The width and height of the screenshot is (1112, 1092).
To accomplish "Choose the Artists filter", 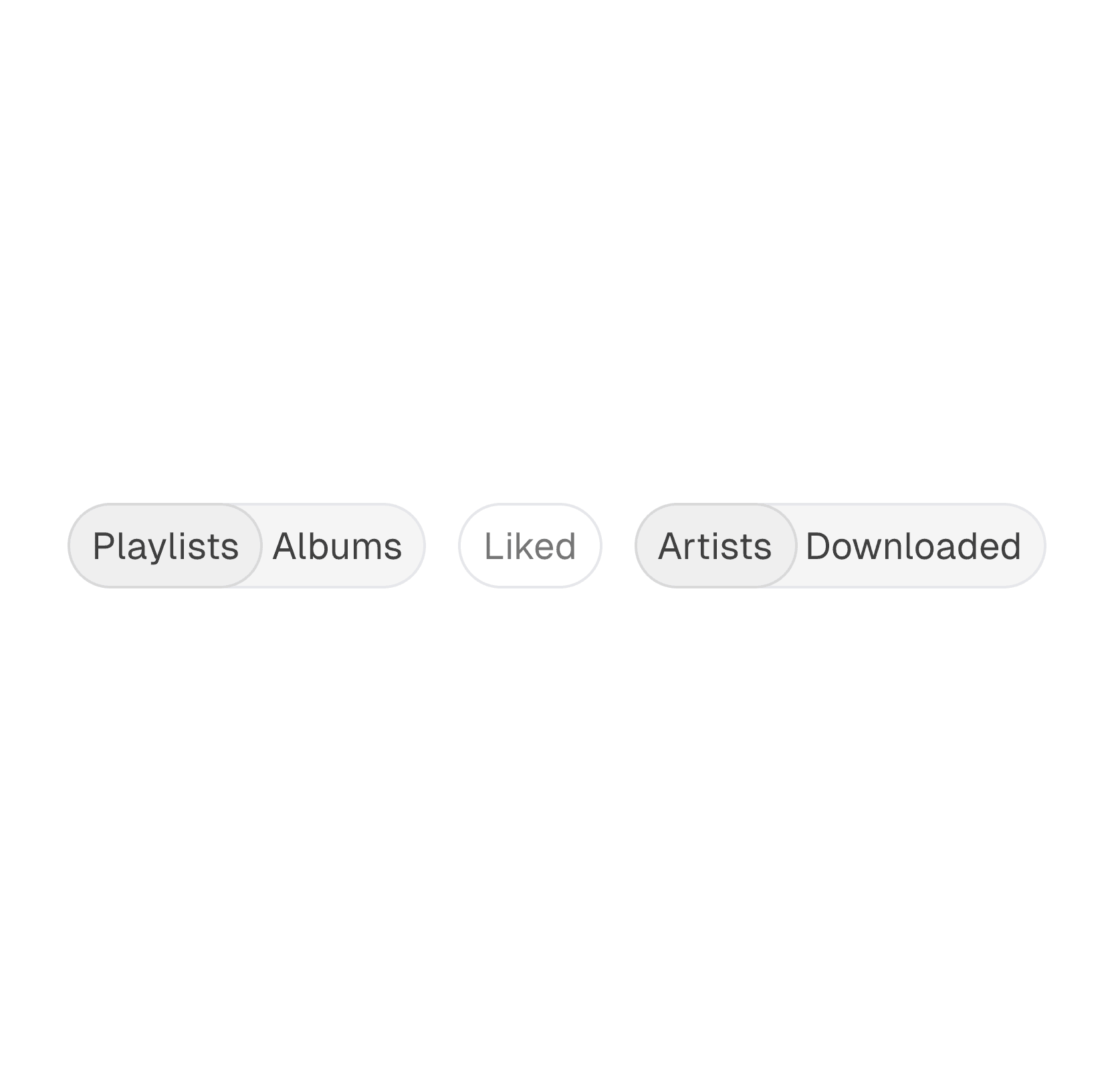I will [715, 546].
